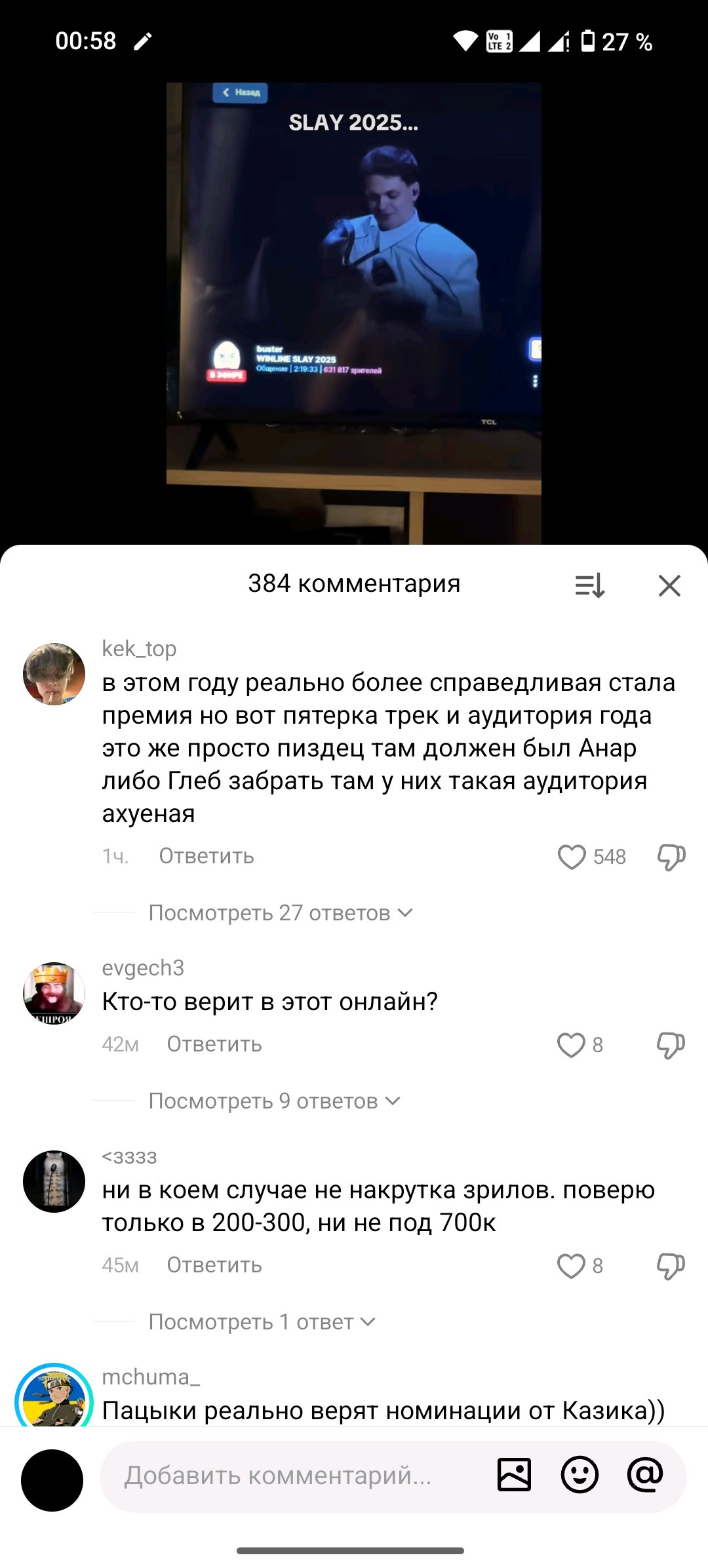Open evgech3's profile avatar
Screen dimensions: 708x1568
pyautogui.click(x=54, y=993)
